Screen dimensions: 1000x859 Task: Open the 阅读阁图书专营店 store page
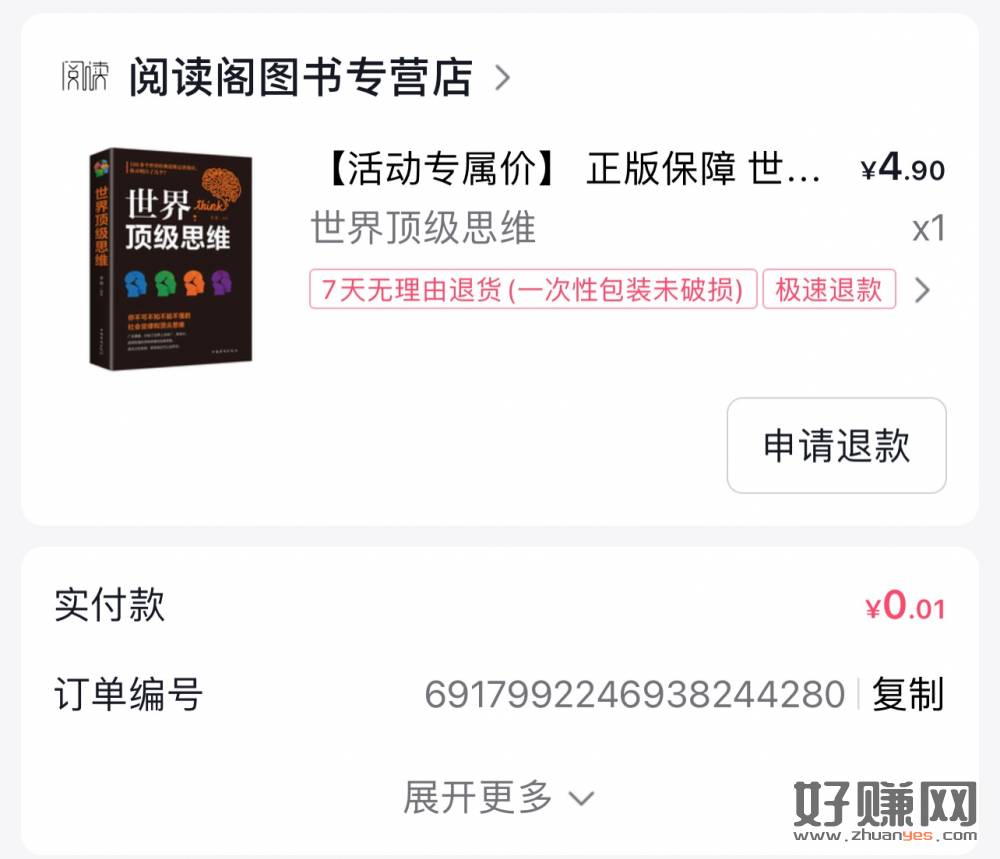(x=300, y=78)
